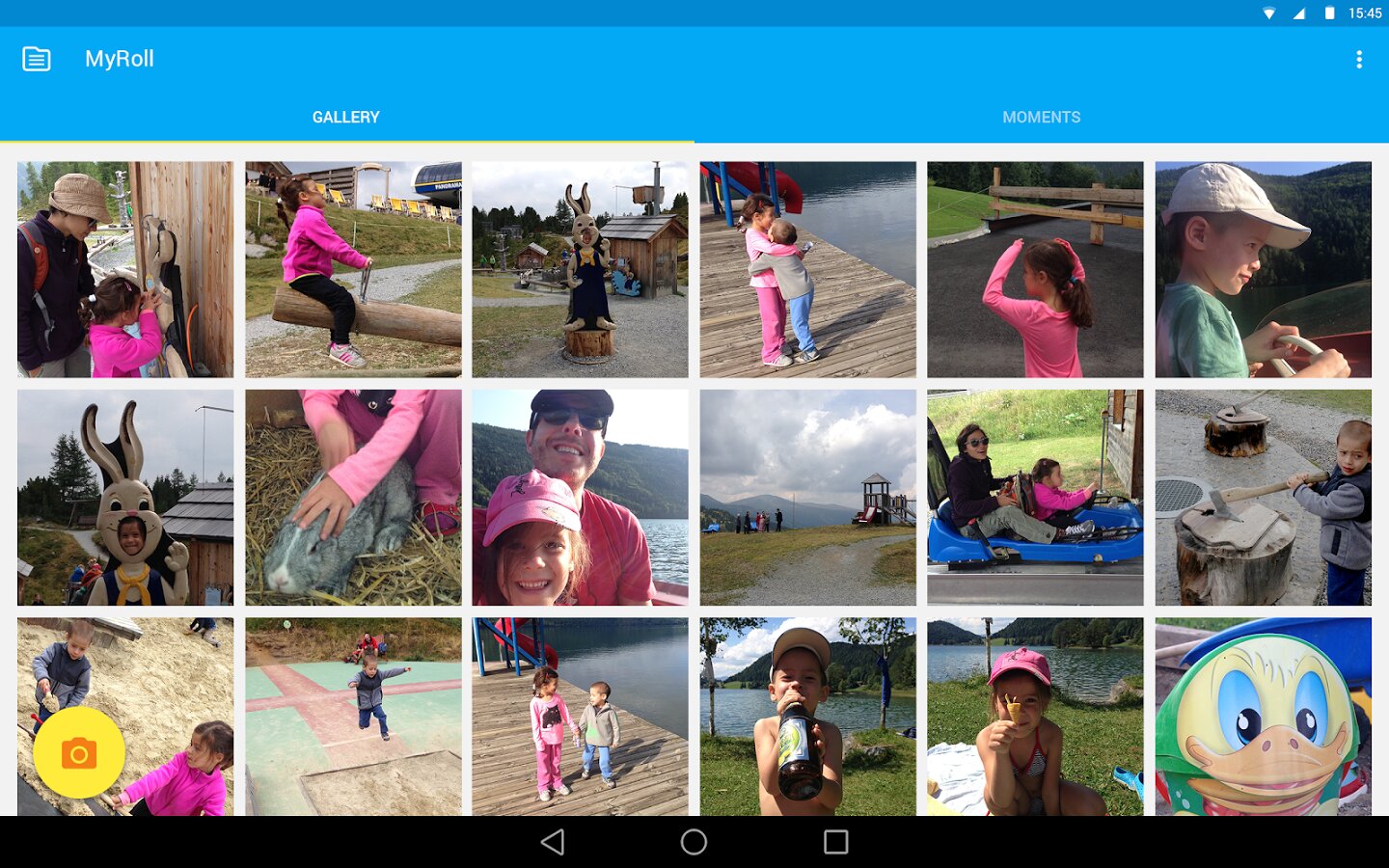Image resolution: width=1389 pixels, height=868 pixels.
Task: Open photo of boy with axe at stump
Action: click(x=1263, y=498)
